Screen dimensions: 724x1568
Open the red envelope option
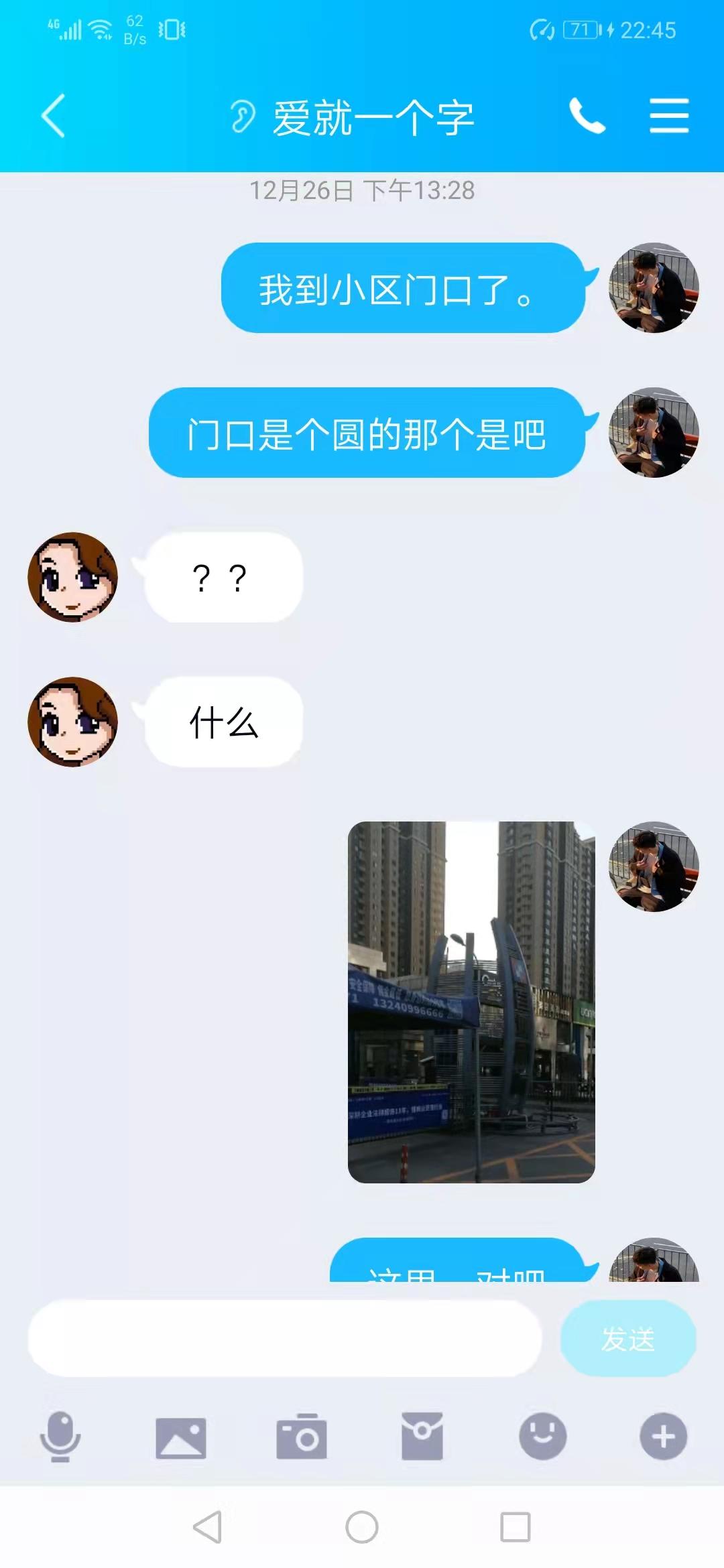click(x=422, y=1437)
